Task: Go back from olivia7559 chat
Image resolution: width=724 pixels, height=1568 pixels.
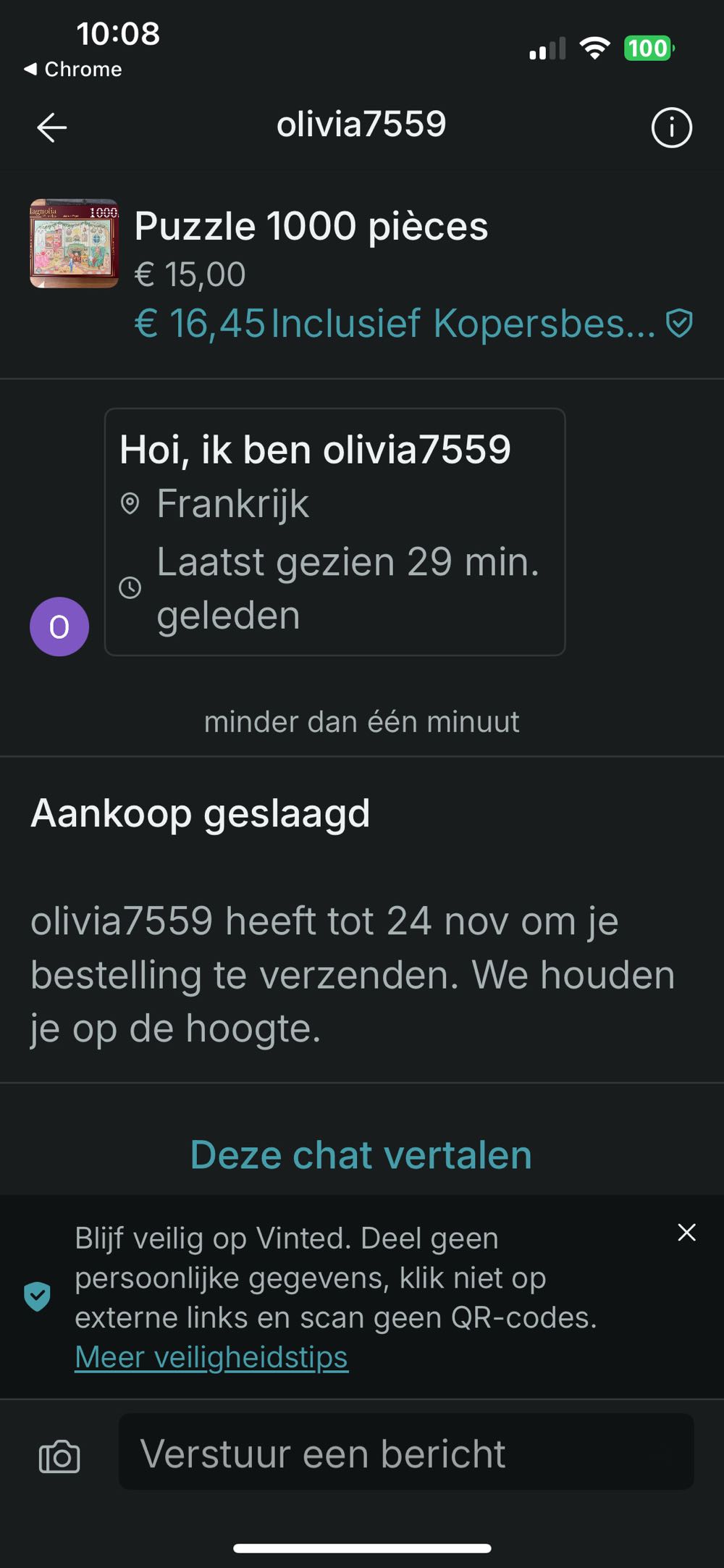Action: coord(52,128)
